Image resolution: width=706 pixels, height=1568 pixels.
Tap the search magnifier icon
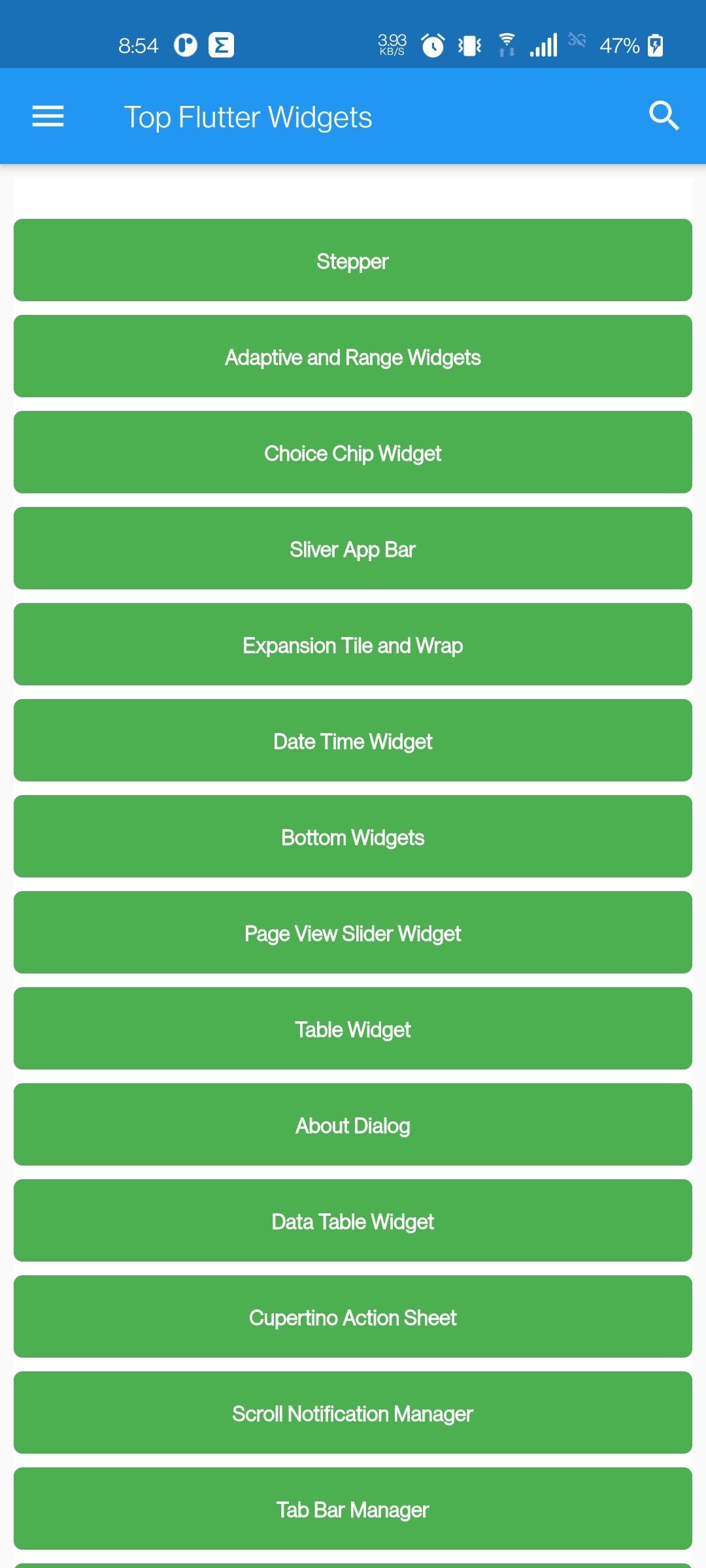tap(664, 116)
